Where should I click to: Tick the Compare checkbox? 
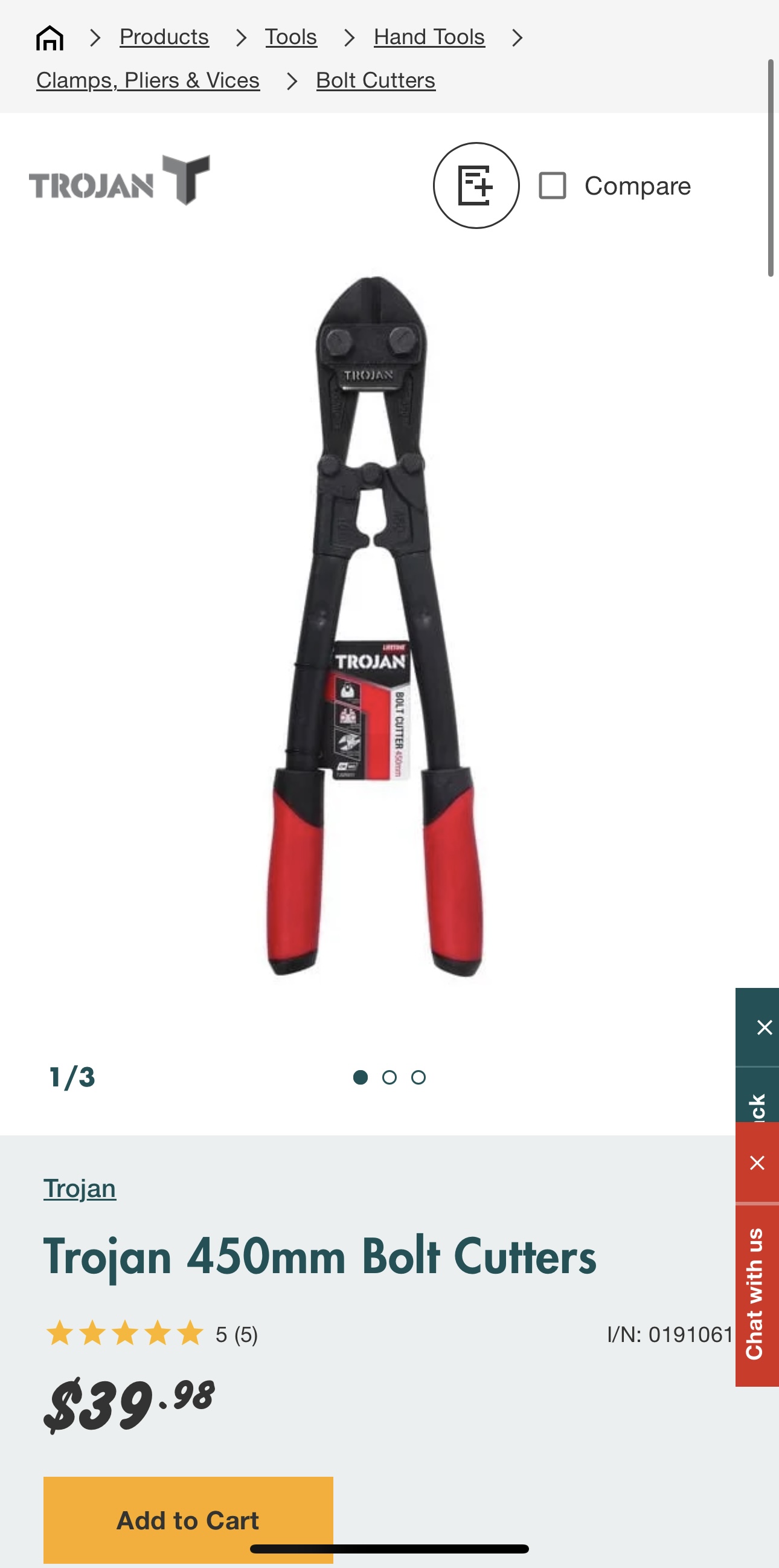point(552,186)
